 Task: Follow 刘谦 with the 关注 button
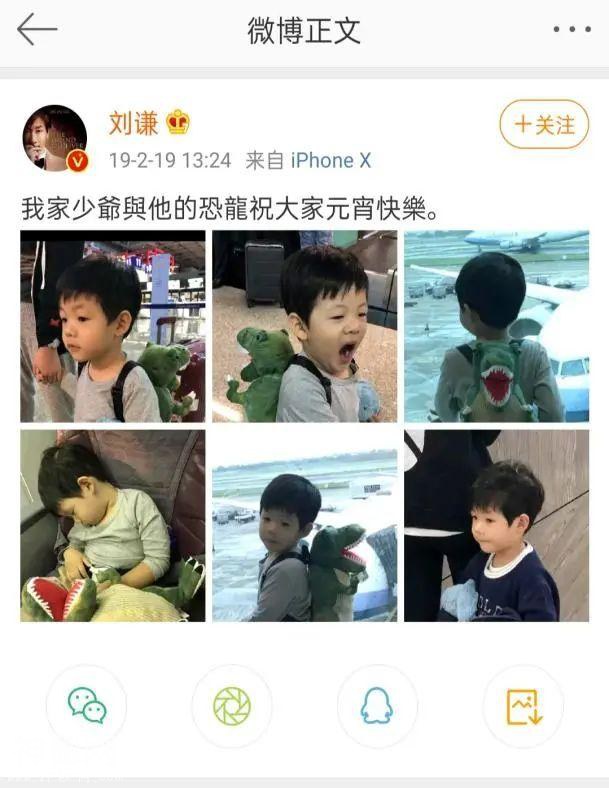544,125
